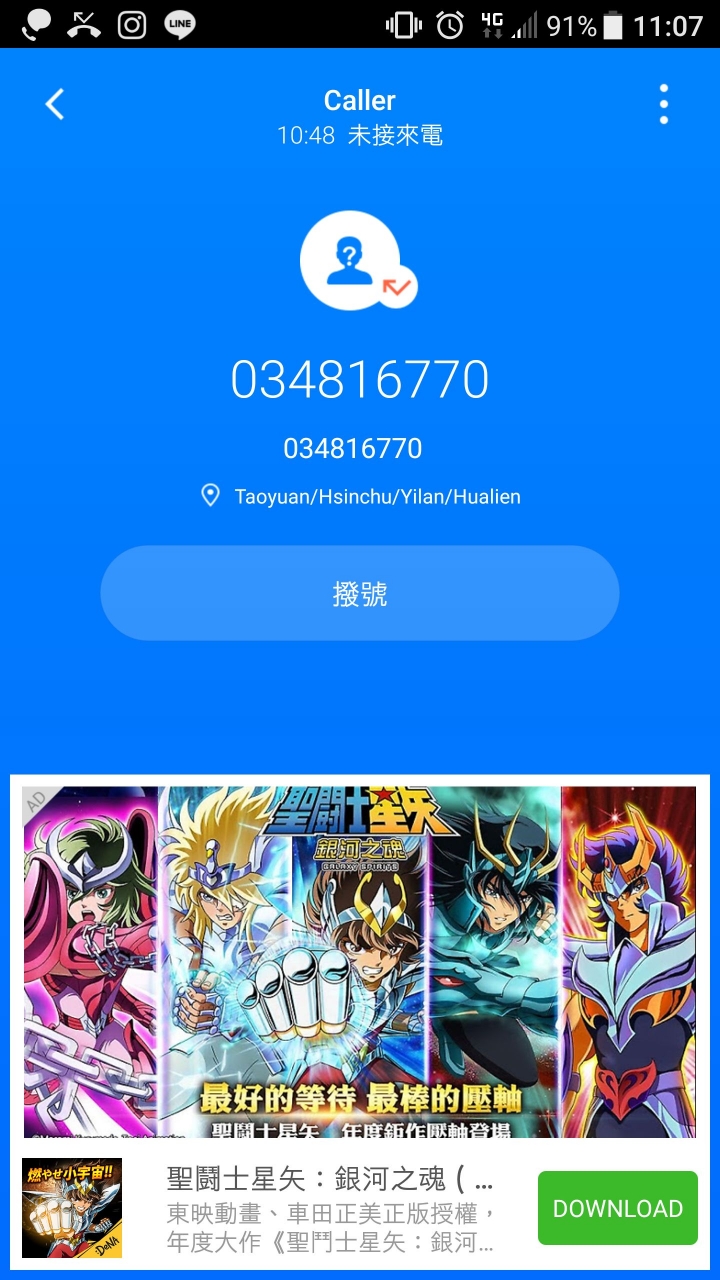Tap the unknown caller avatar

click(350, 260)
